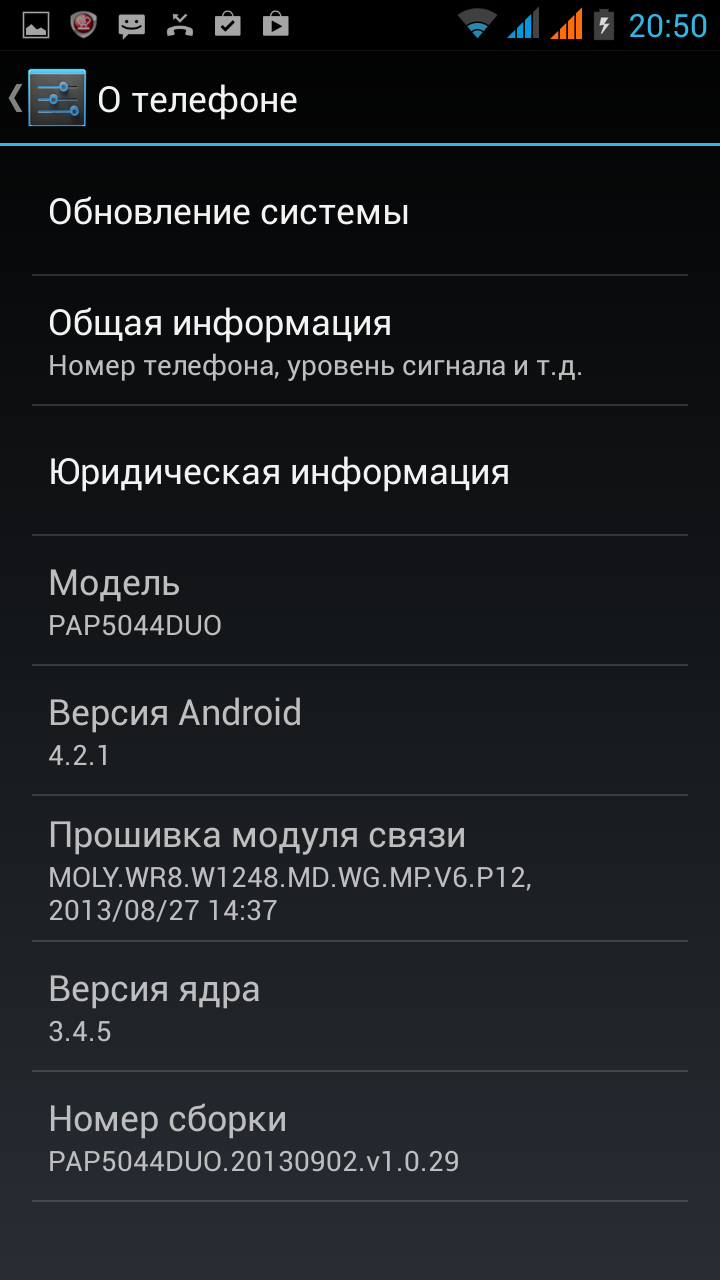Viewport: 720px width, 1280px height.
Task: Tap the Номер сборки row
Action: (x=359, y=1138)
